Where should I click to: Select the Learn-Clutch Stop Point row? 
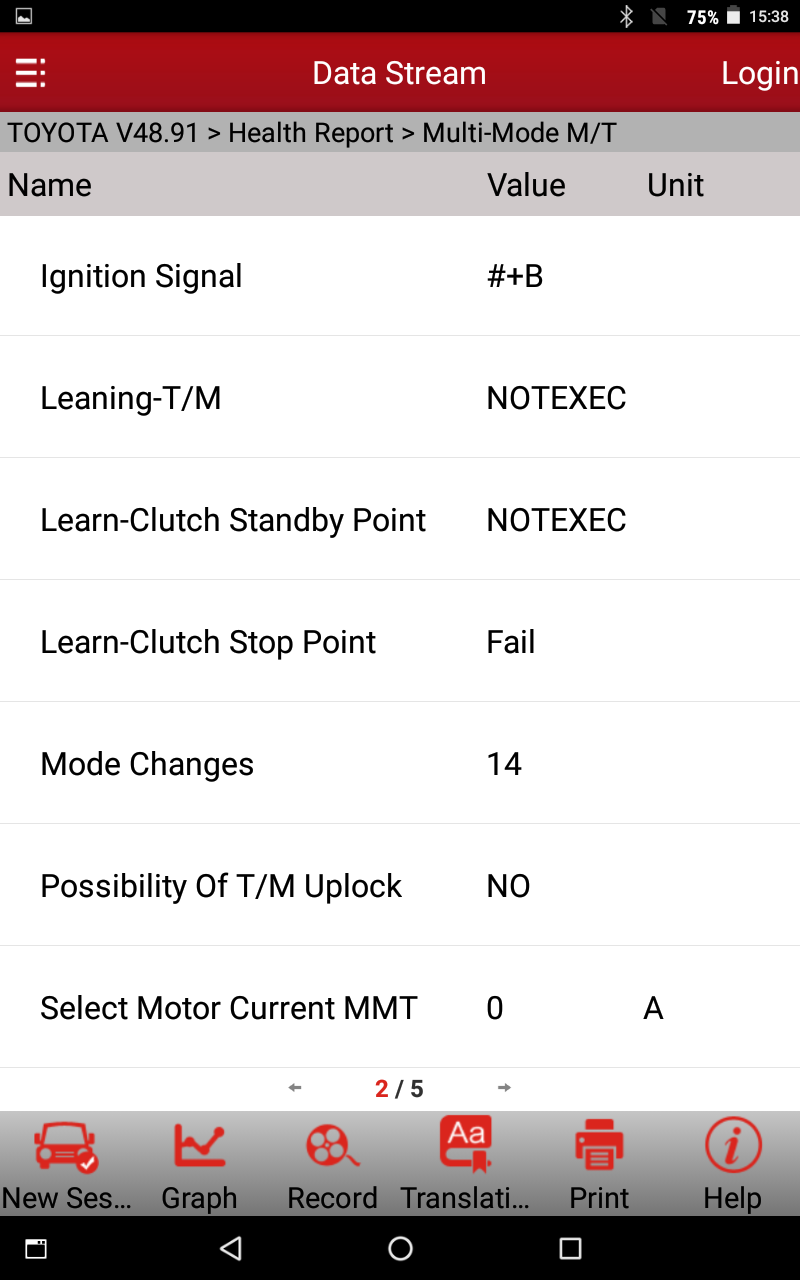click(x=400, y=641)
